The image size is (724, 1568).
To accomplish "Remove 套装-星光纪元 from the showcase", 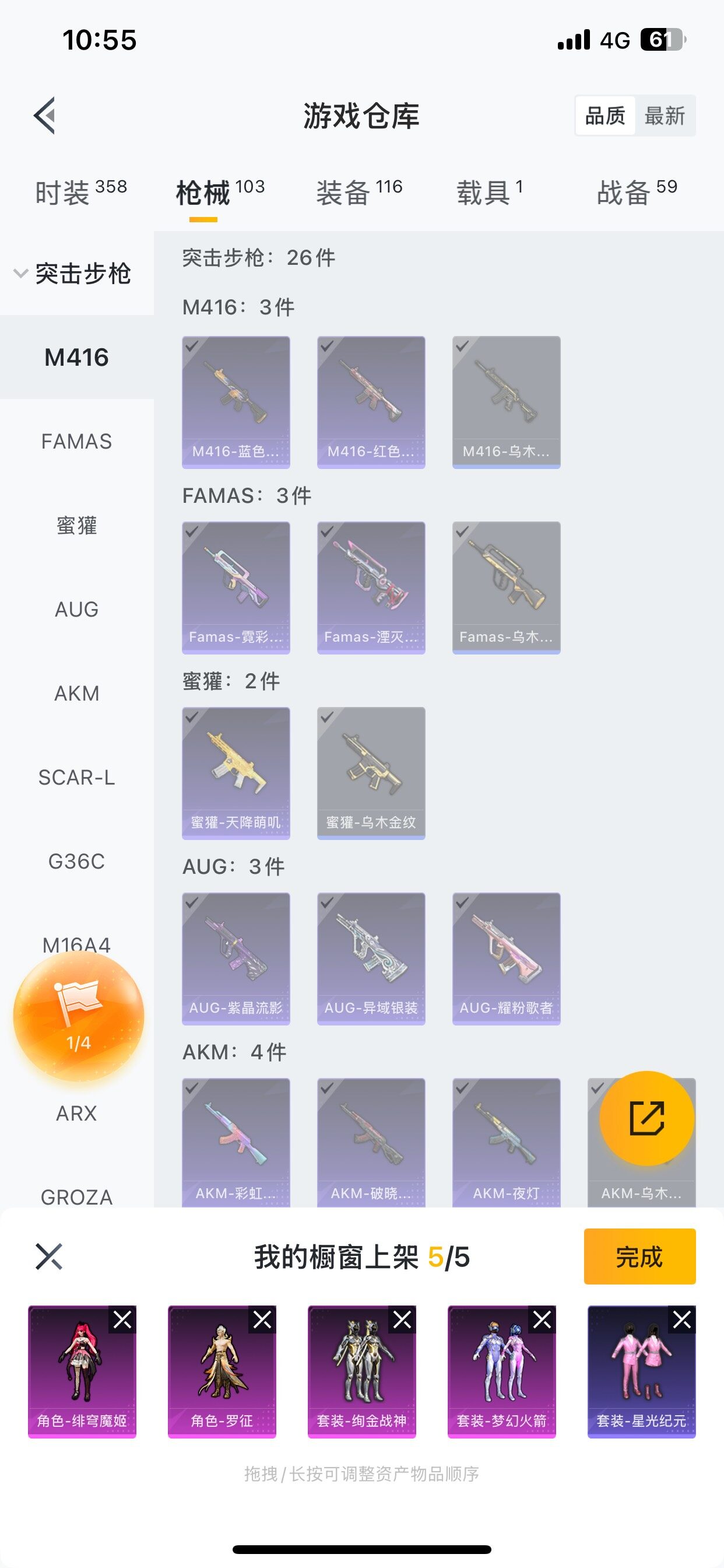I will point(682,1319).
